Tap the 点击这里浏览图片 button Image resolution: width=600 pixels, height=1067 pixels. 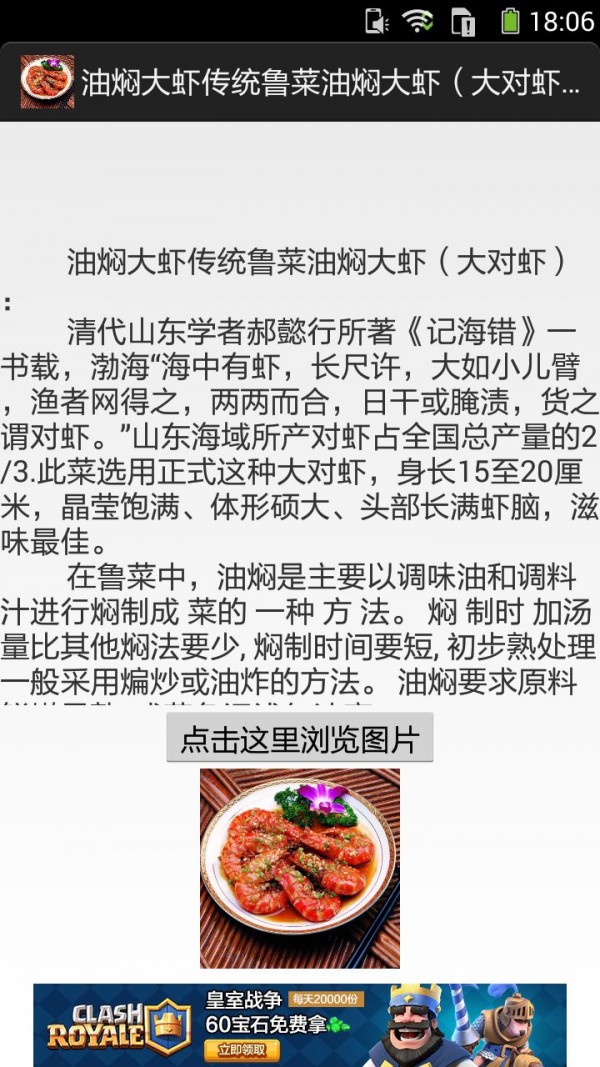(x=299, y=739)
